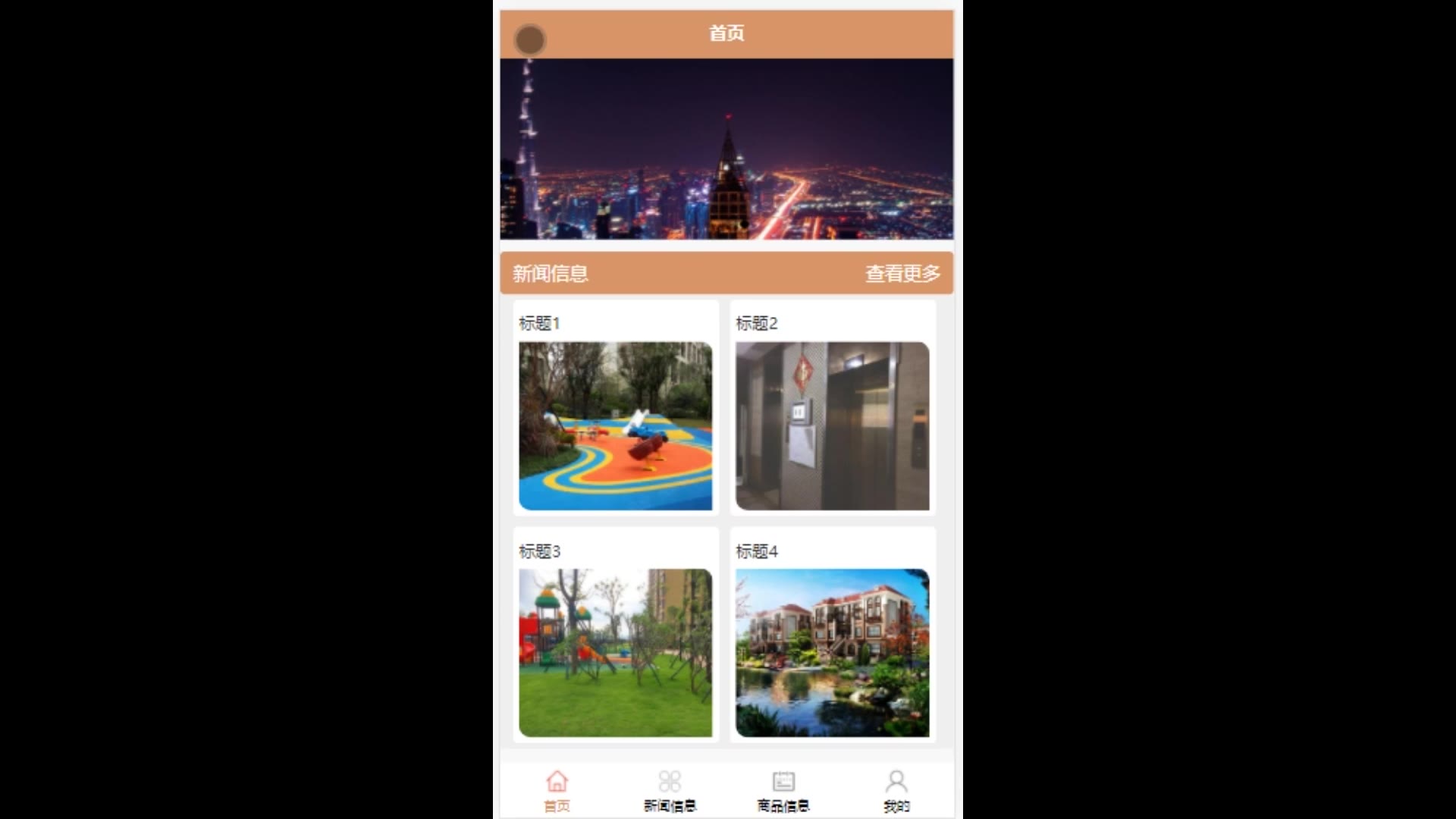
Task: Switch to the 商品信息 tab
Action: click(x=783, y=790)
